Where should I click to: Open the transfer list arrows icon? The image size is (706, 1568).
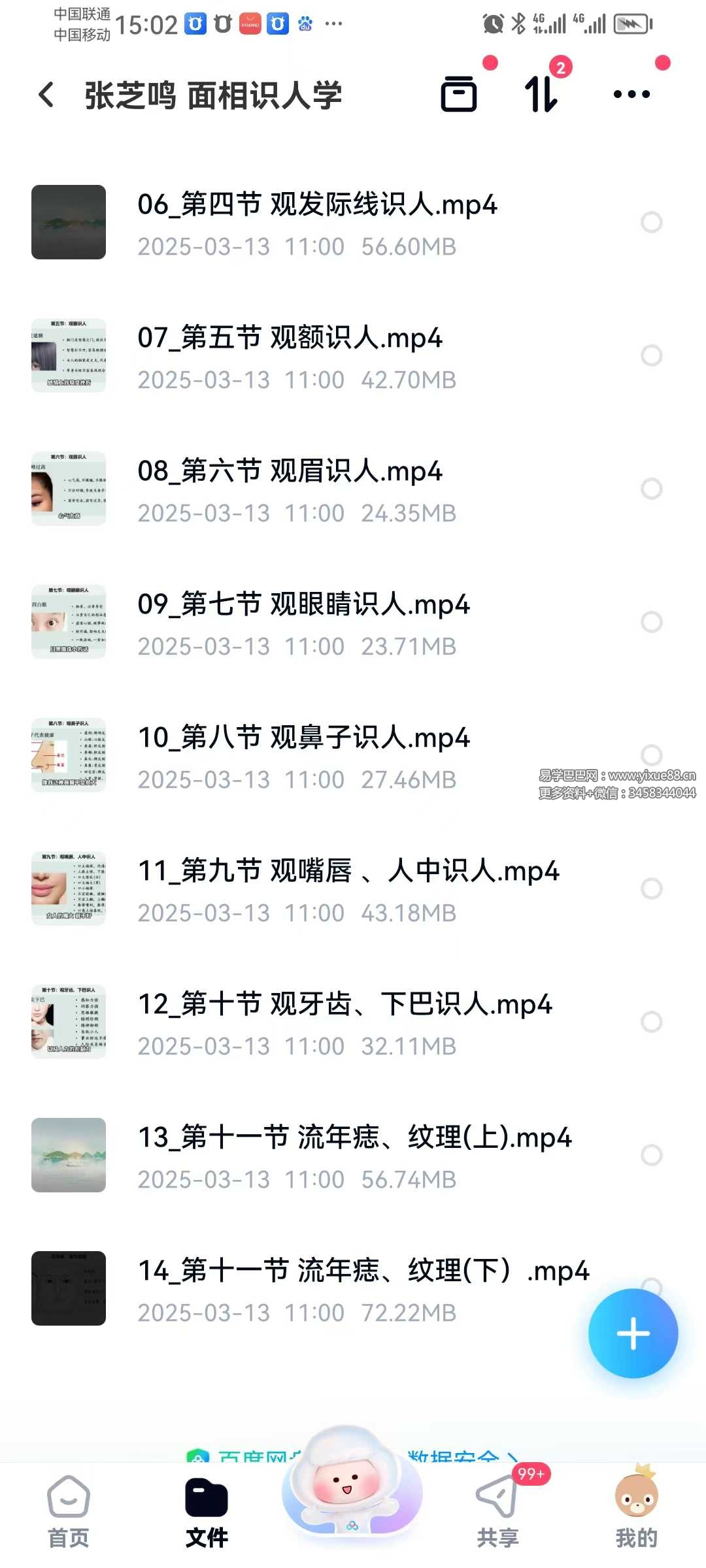click(x=542, y=94)
